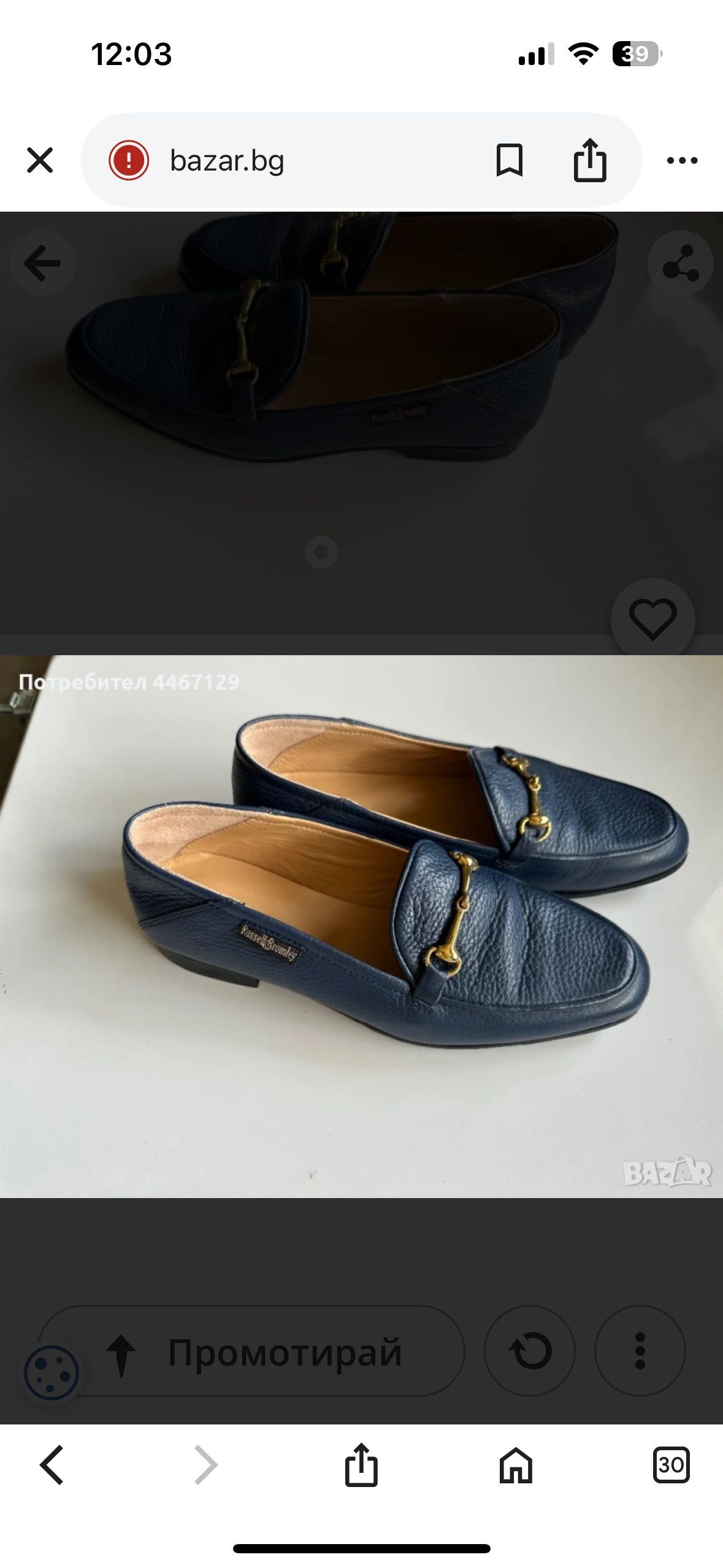Tap the bazar.bg address bar

[x=307, y=161]
